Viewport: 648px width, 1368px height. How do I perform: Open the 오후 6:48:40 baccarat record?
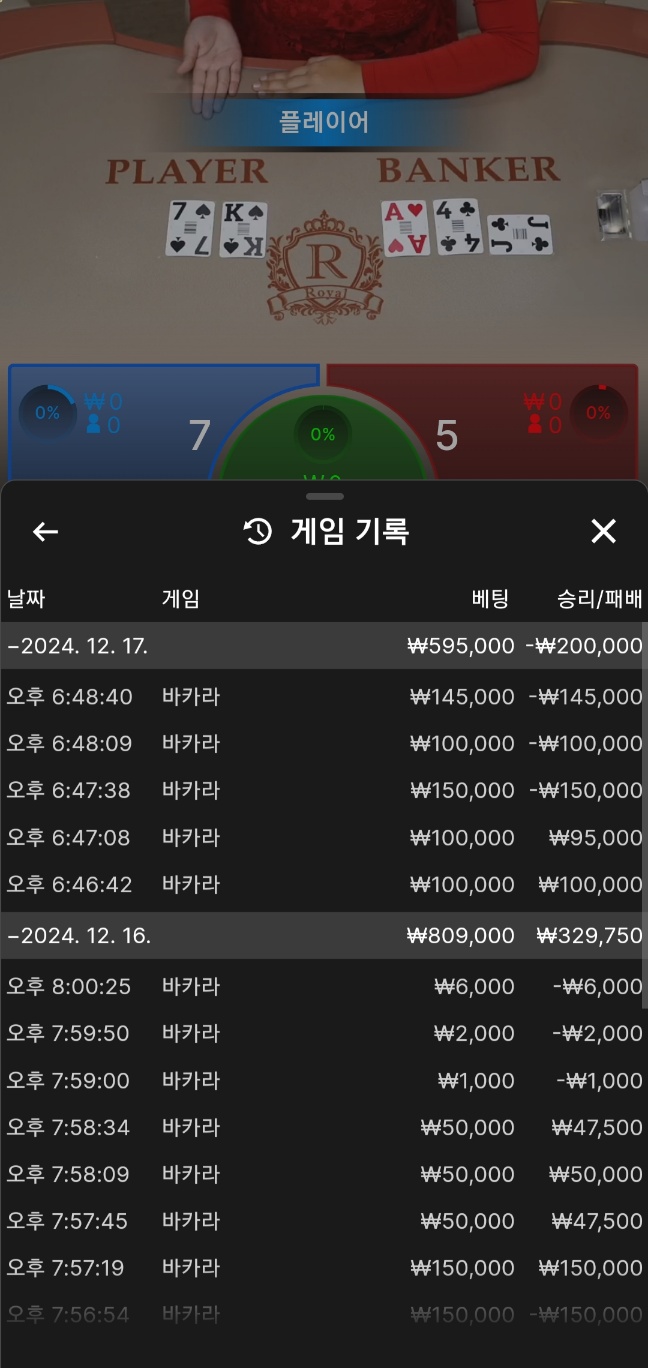(323, 697)
